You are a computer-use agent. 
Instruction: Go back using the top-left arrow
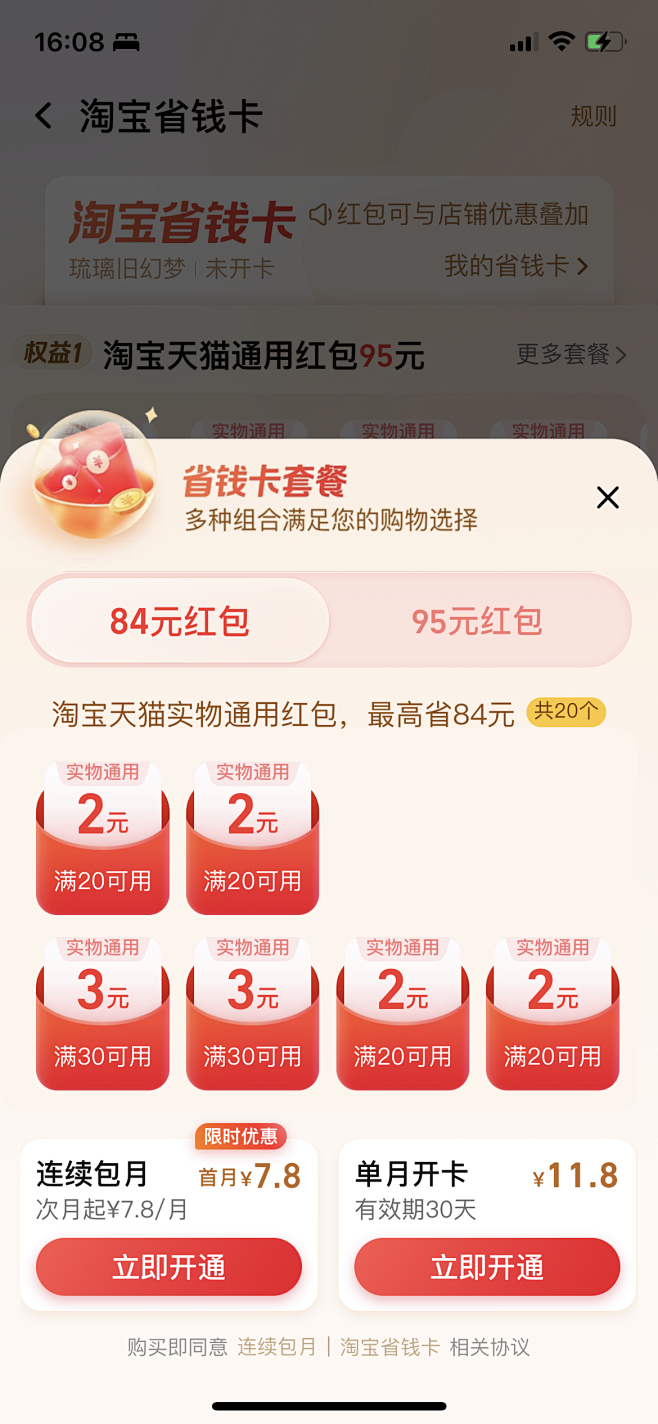click(43, 116)
